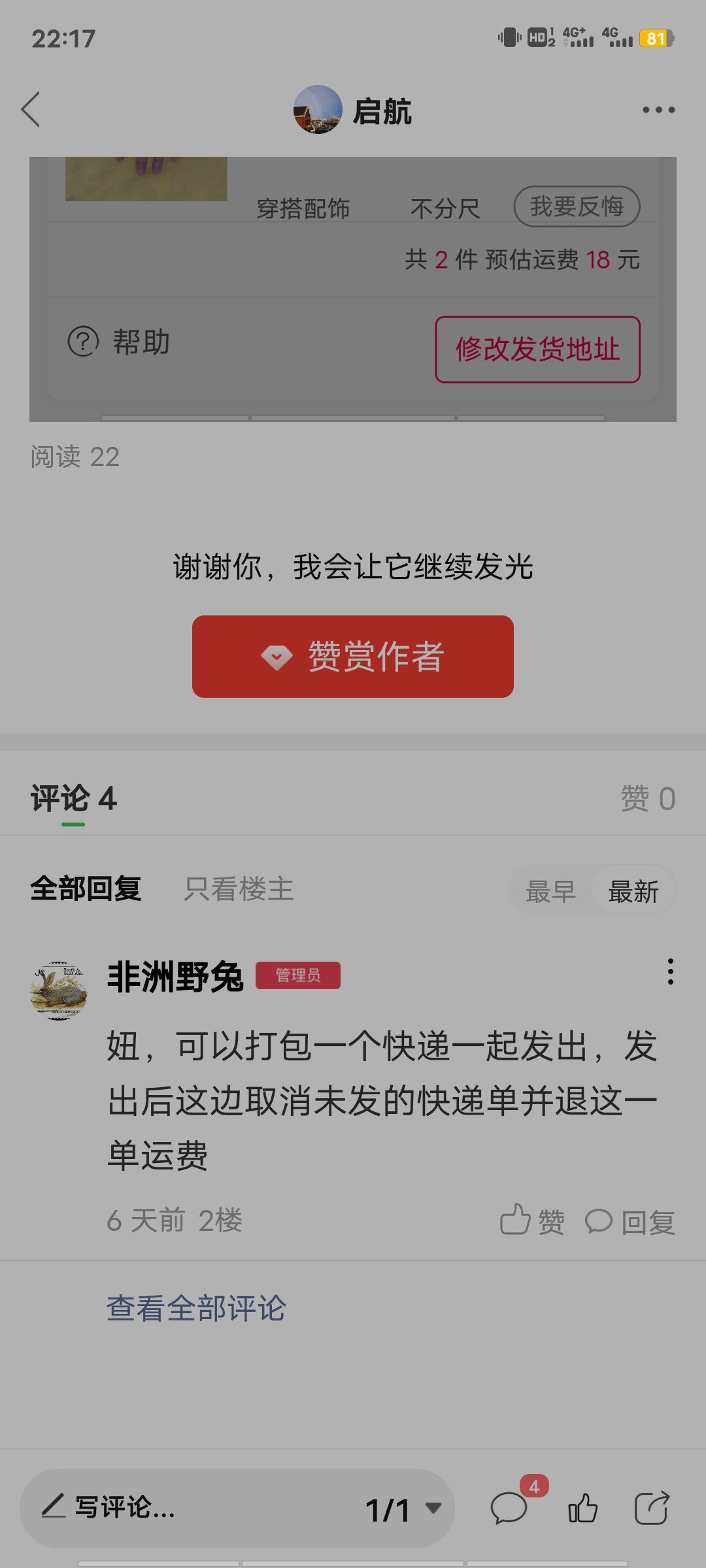The width and height of the screenshot is (706, 1568).
Task: Open 查看全部评论 link
Action: (x=196, y=1309)
